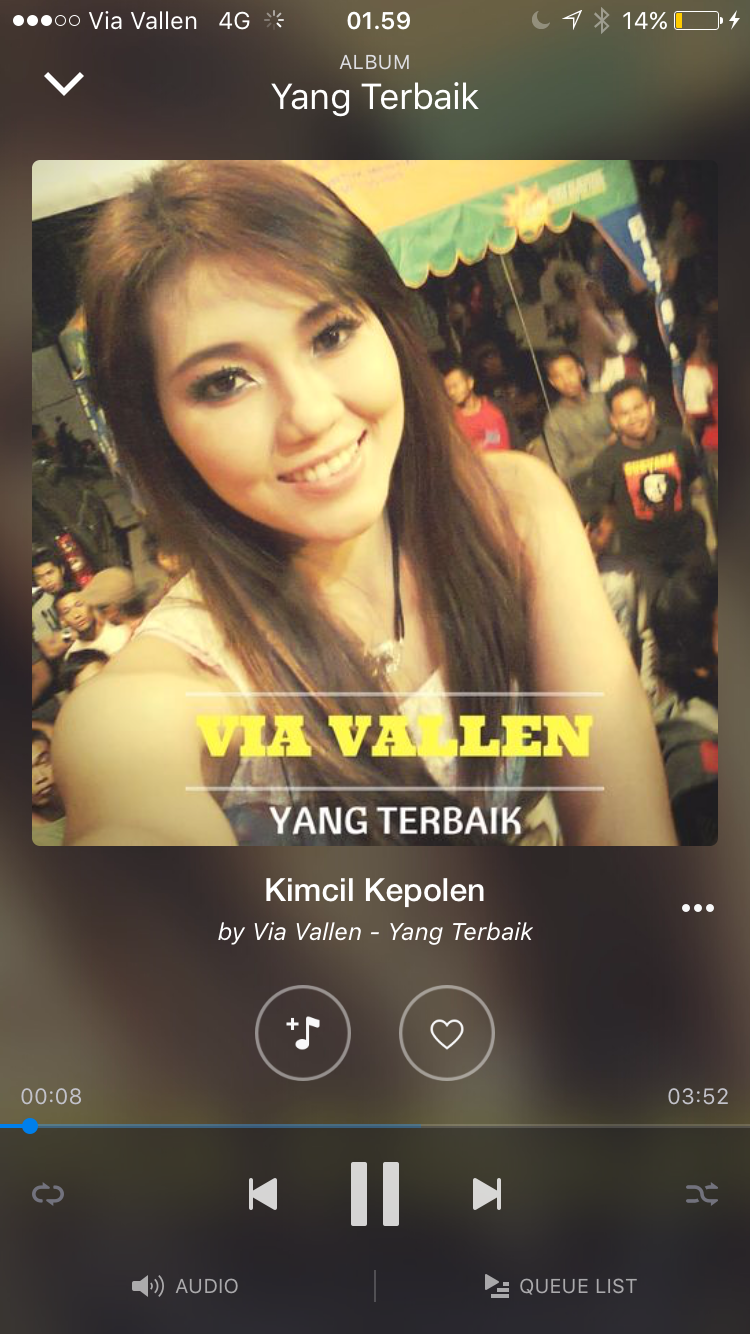Add this song to a playlist

pos(303,1033)
